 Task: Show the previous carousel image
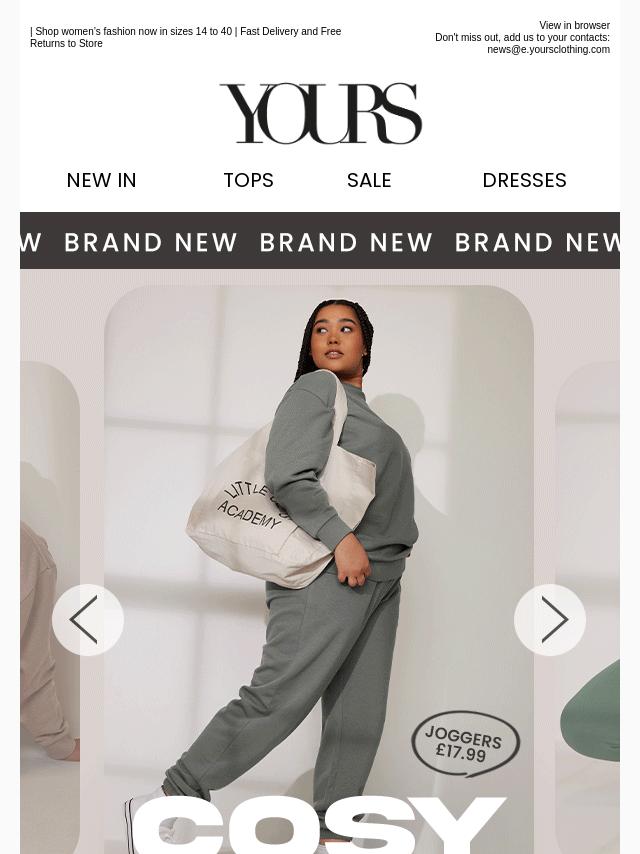tap(88, 620)
